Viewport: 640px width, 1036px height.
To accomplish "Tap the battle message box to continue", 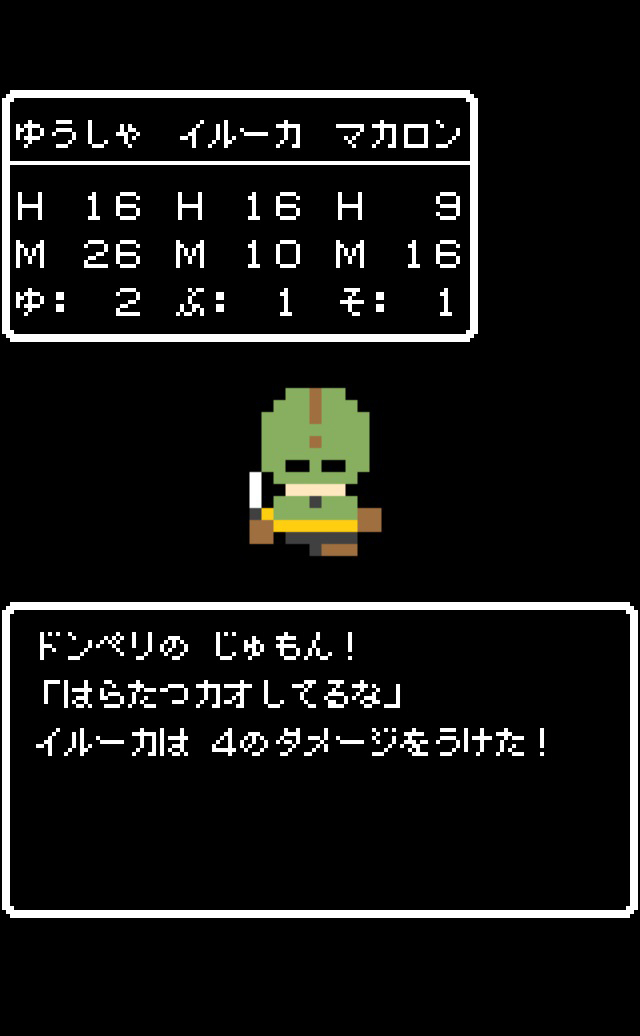I will [320, 760].
